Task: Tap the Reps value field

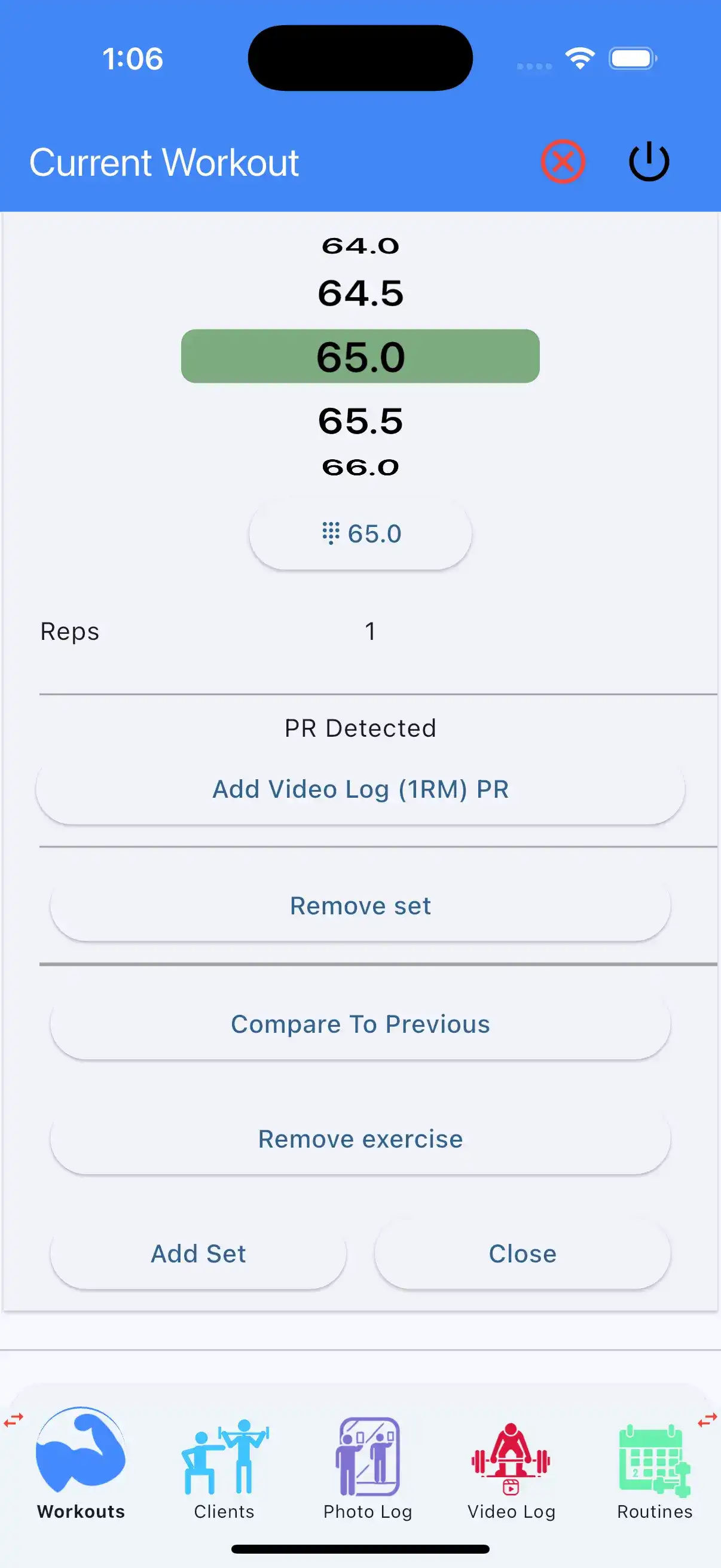Action: click(369, 632)
